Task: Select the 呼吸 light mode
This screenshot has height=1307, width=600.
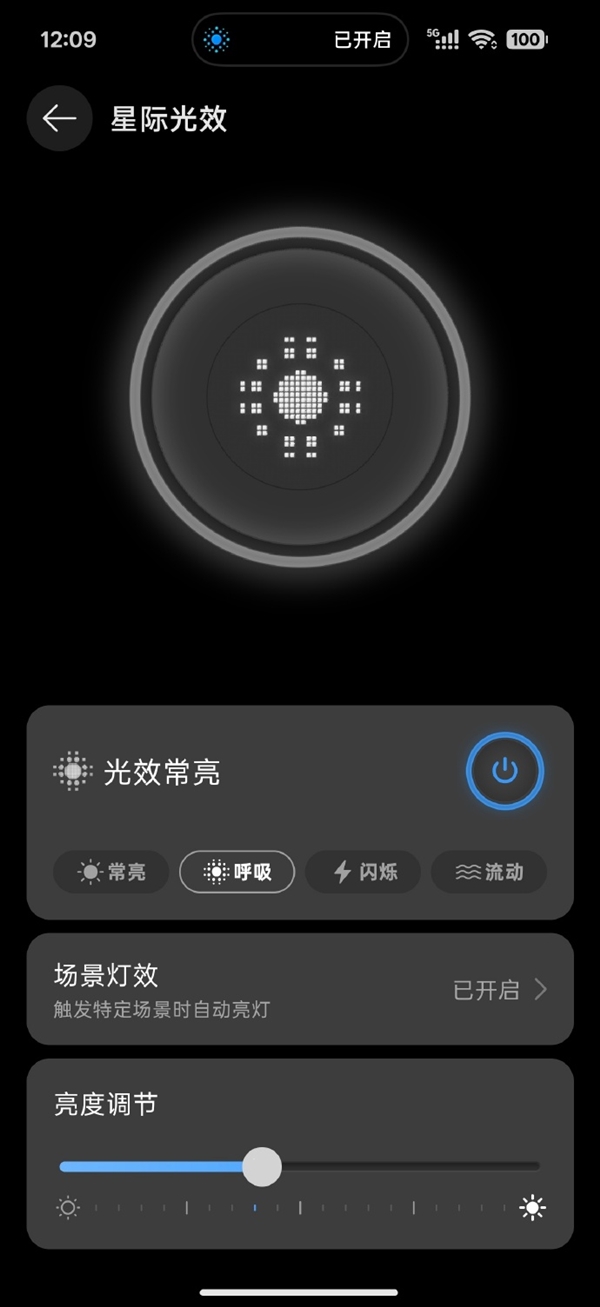Action: click(237, 872)
